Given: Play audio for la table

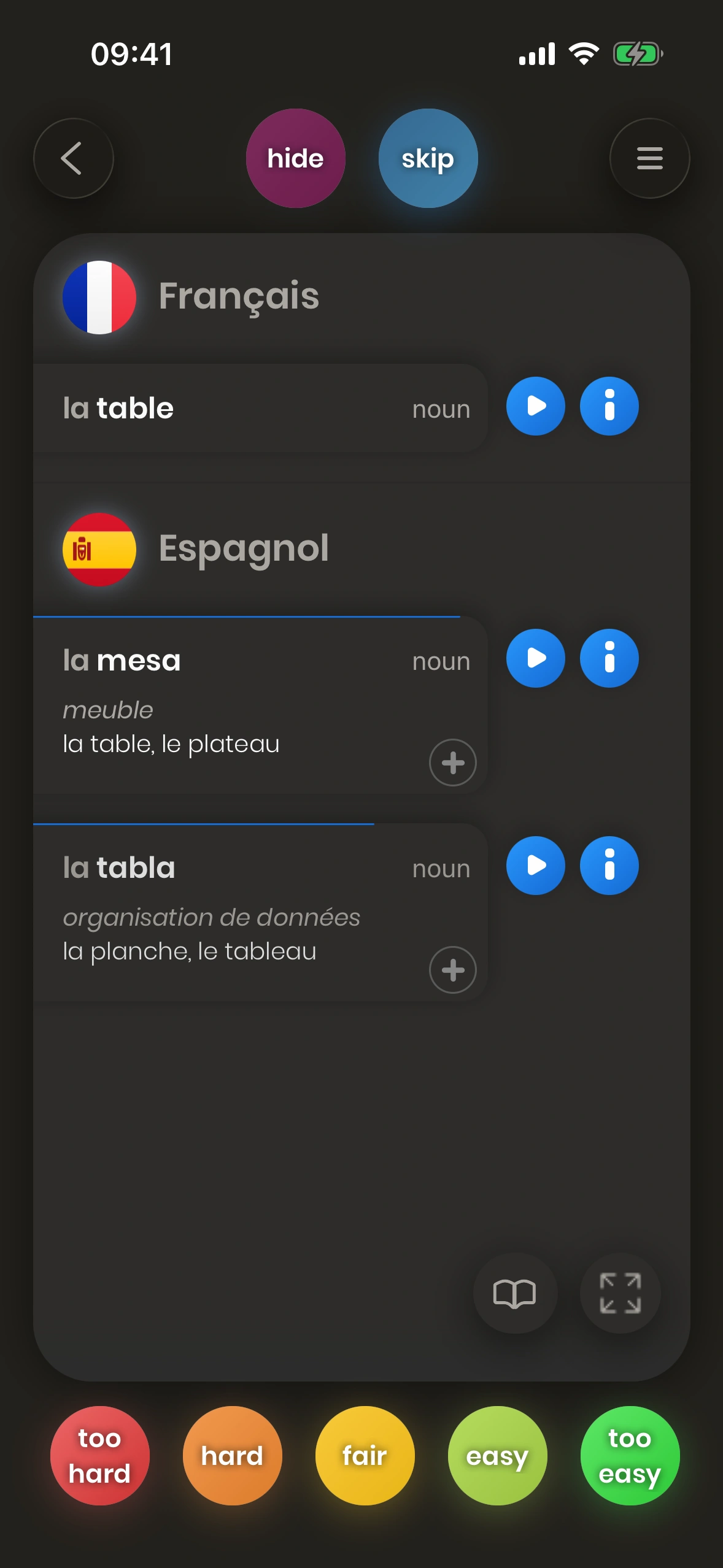Looking at the screenshot, I should click(x=535, y=406).
